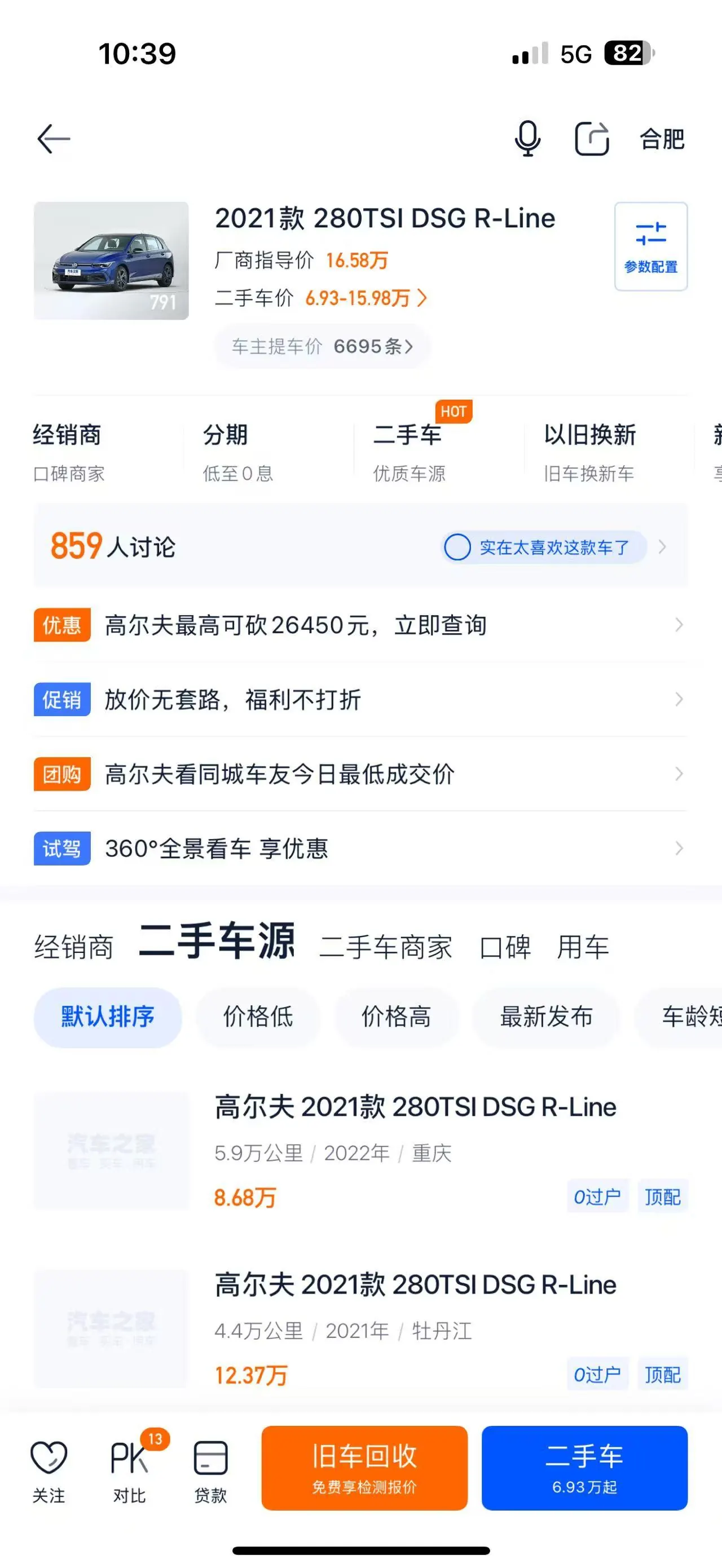Select the 最新发布 sort chip
The height and width of the screenshot is (1568, 722).
coord(546,1017)
